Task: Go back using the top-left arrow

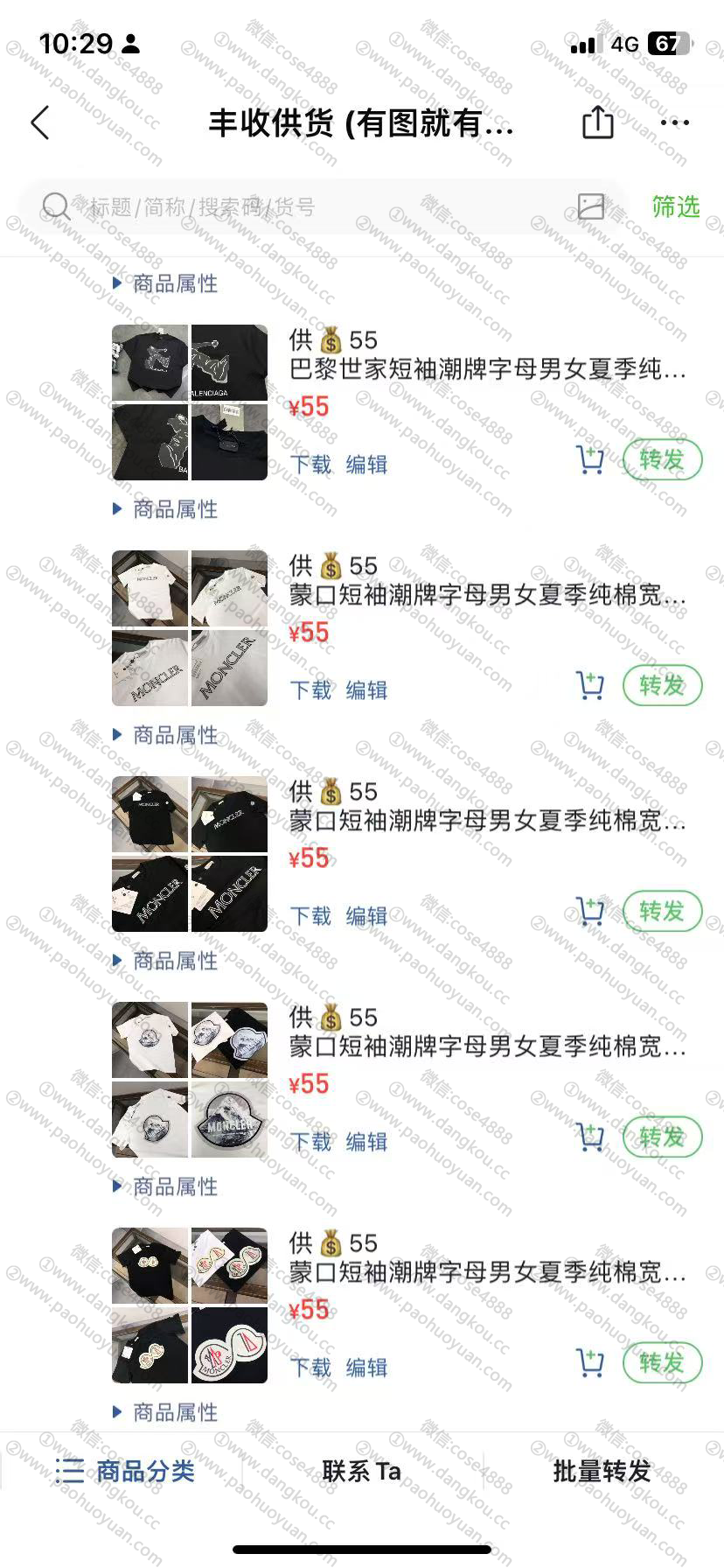Action: coord(40,123)
